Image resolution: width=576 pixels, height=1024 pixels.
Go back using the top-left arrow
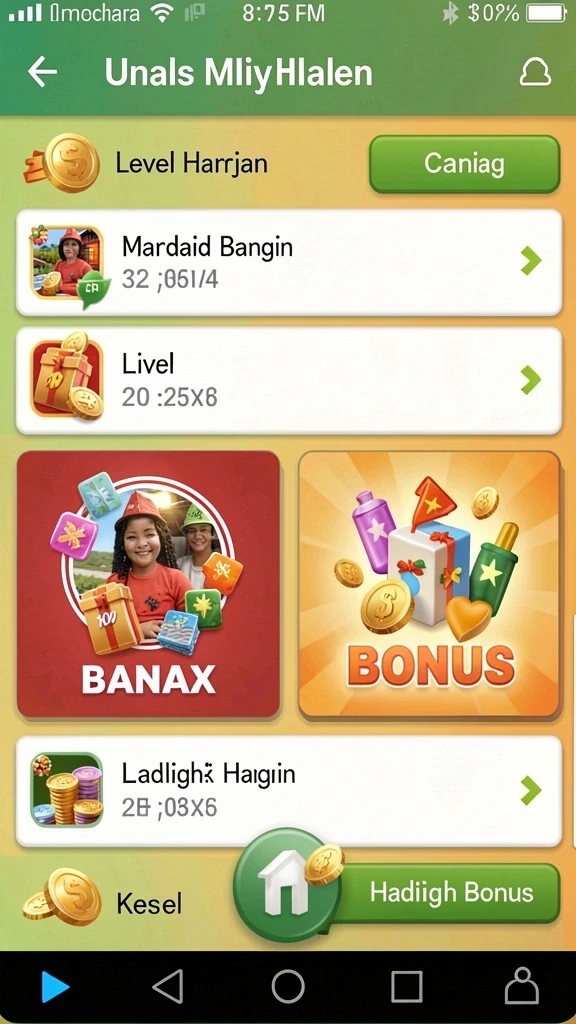click(x=42, y=71)
